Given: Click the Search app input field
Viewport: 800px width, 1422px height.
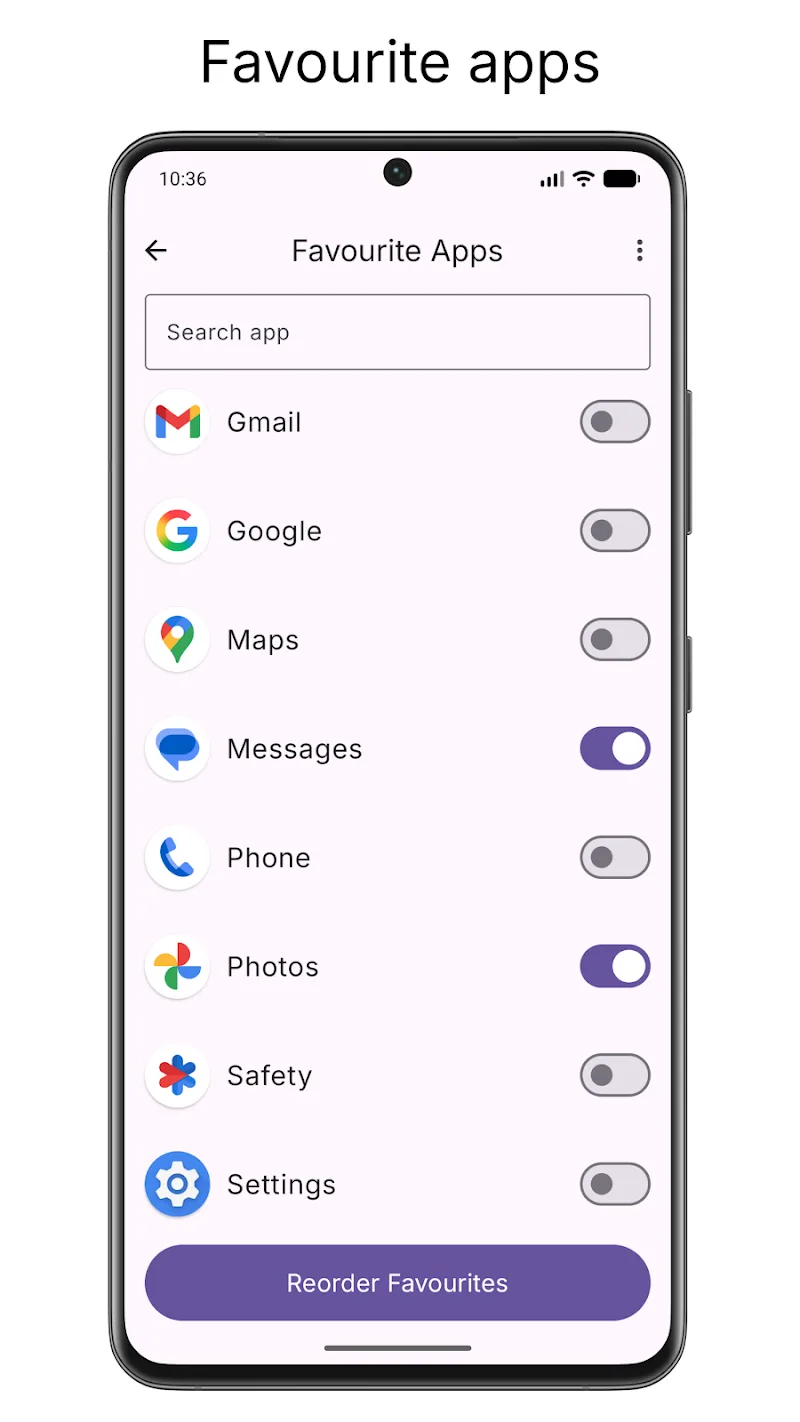Looking at the screenshot, I should tap(397, 332).
